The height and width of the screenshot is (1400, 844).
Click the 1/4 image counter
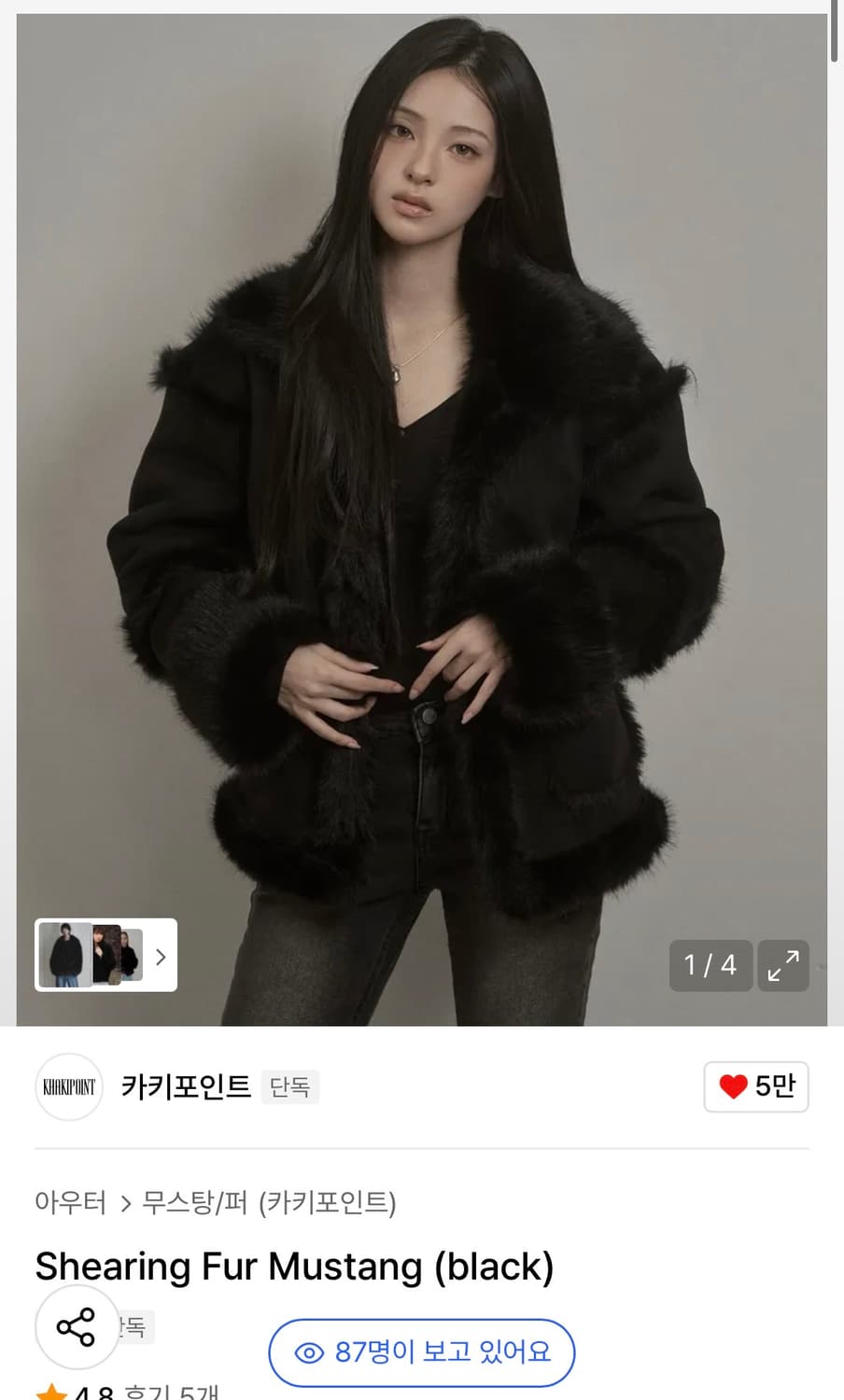tap(710, 966)
